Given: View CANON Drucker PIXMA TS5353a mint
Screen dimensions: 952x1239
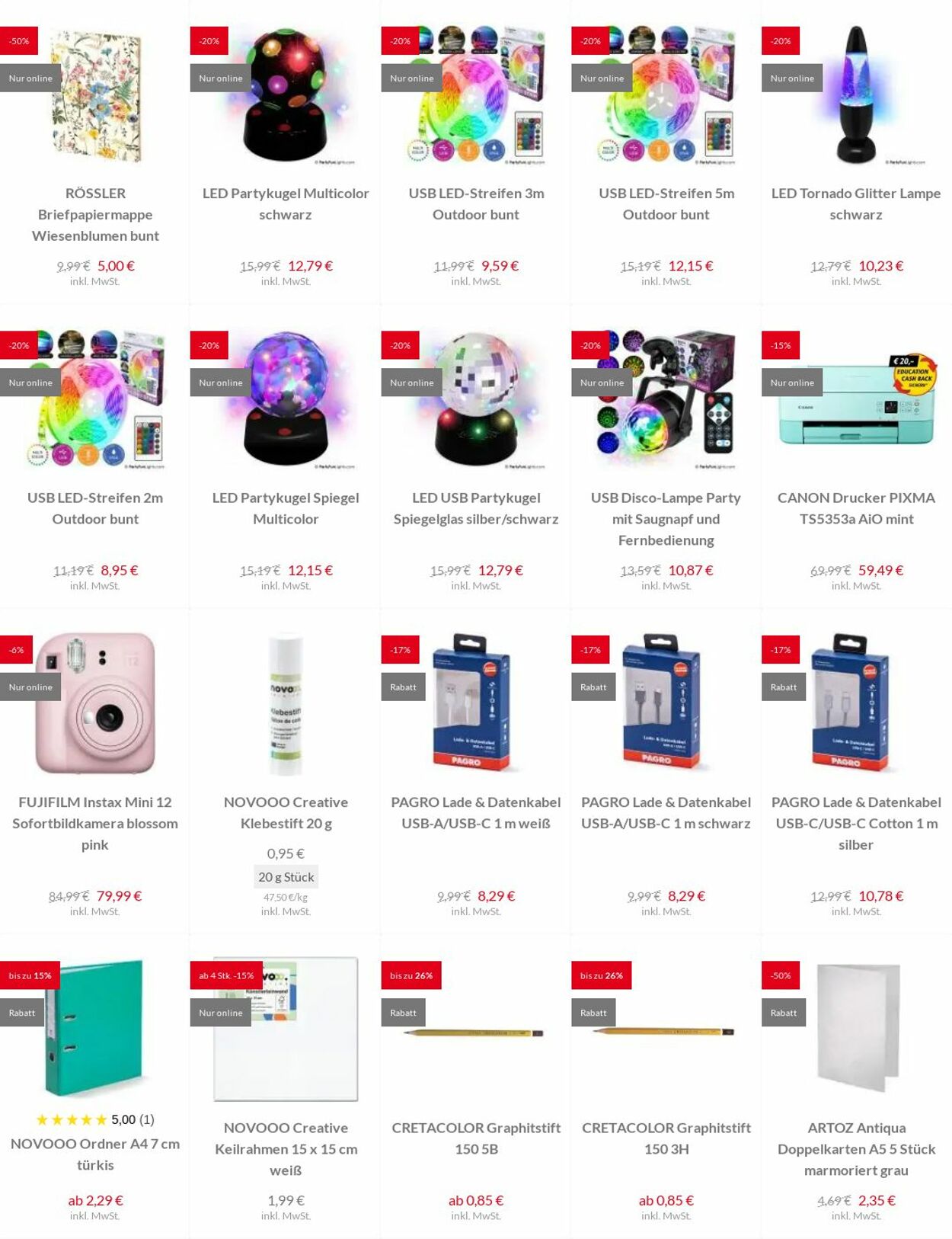Looking at the screenshot, I should (856, 507).
